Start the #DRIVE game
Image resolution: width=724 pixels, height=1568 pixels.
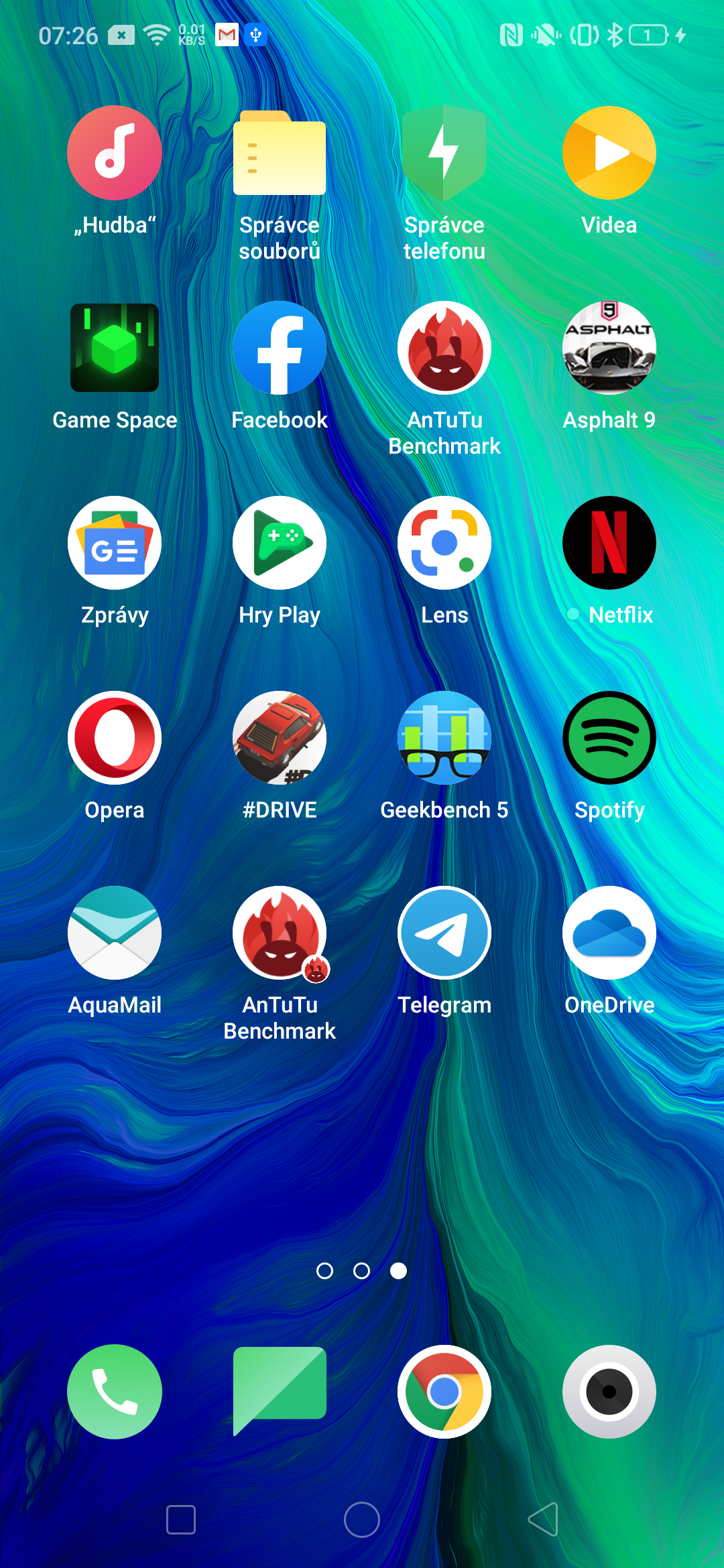280,738
